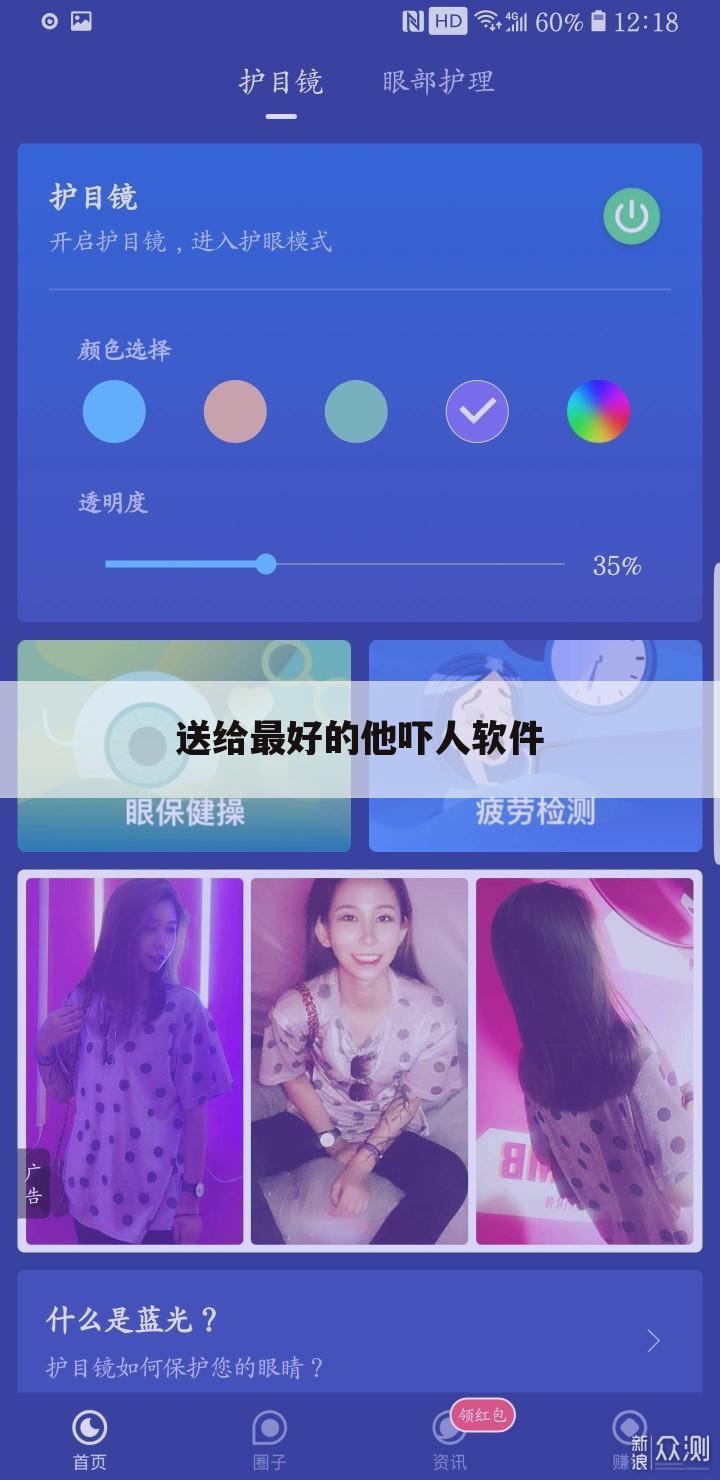Toggle the green 护目镜 power button
Screen dimensions: 720x1480
point(631,216)
